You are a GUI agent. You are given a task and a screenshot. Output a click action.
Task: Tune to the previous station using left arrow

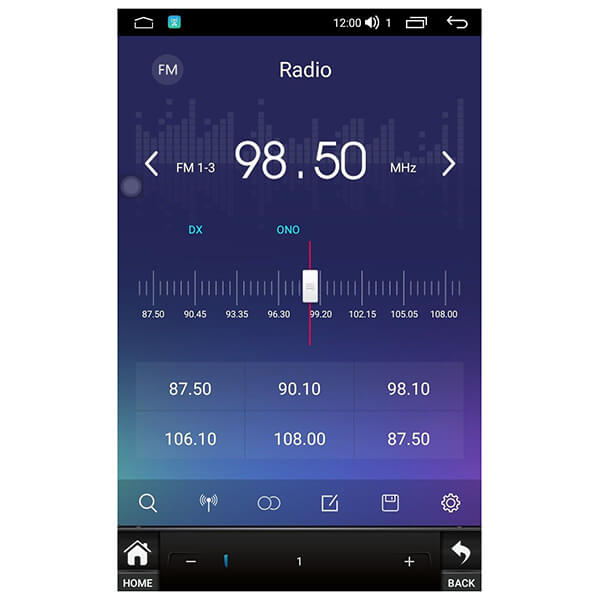tap(151, 164)
